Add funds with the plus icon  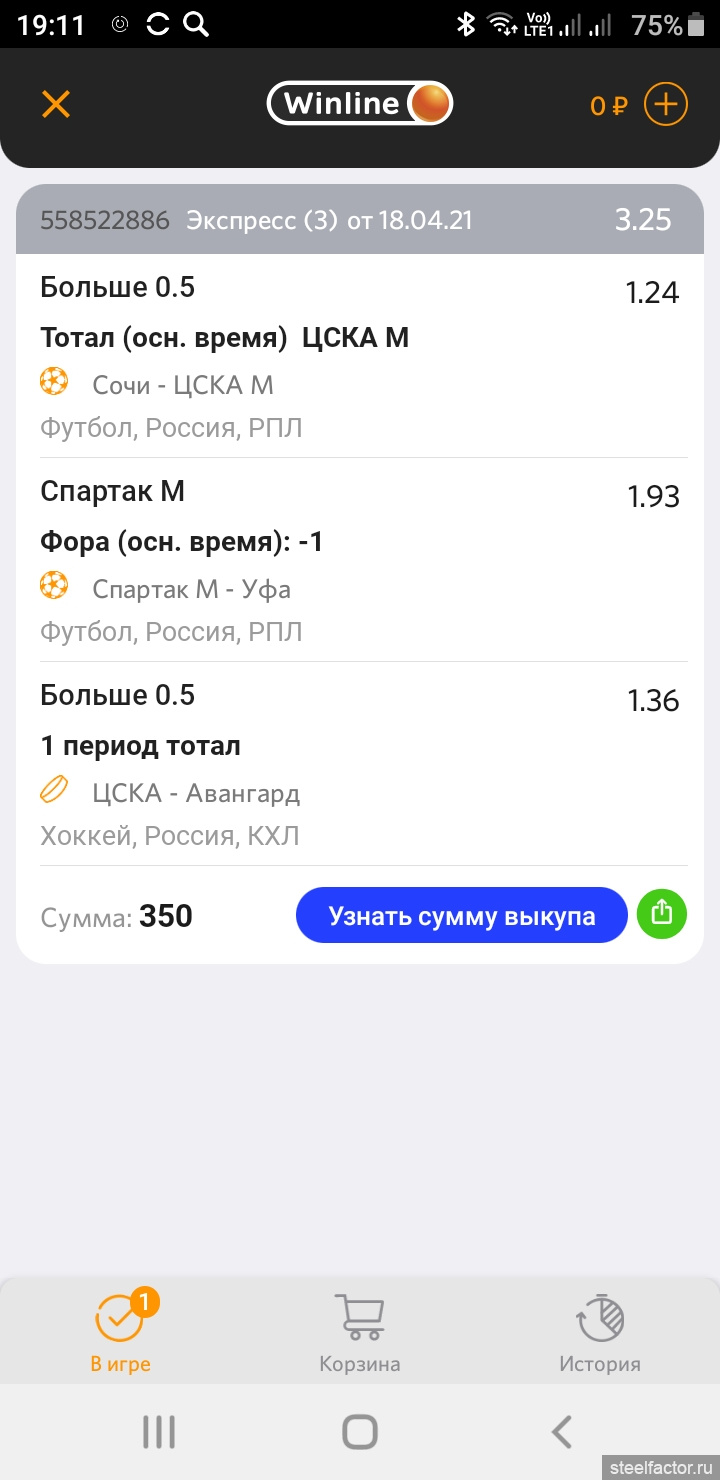666,104
